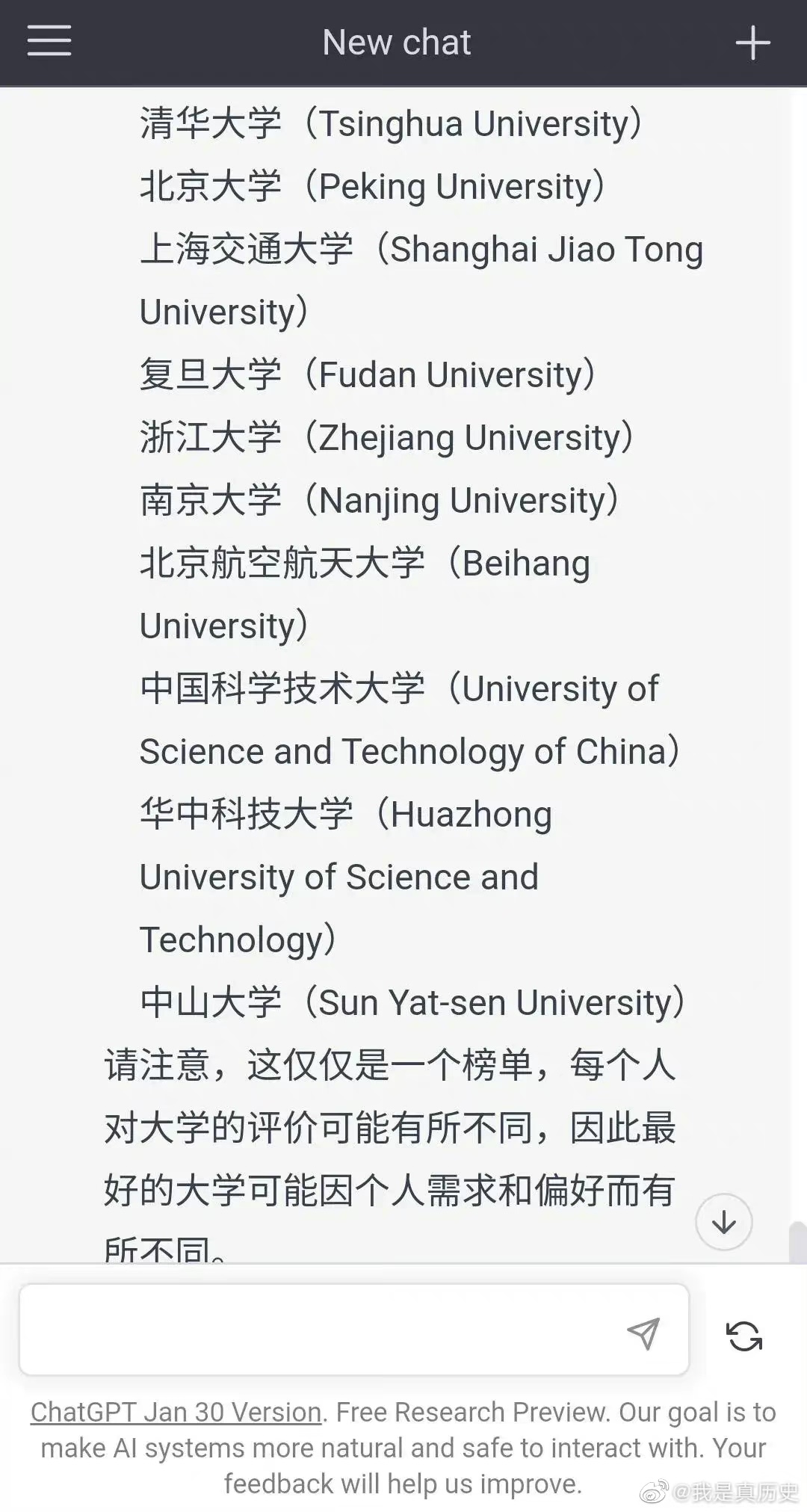Screen dimensions: 807x1512
Task: Jump to bottom with the down arrow
Action: [723, 1222]
